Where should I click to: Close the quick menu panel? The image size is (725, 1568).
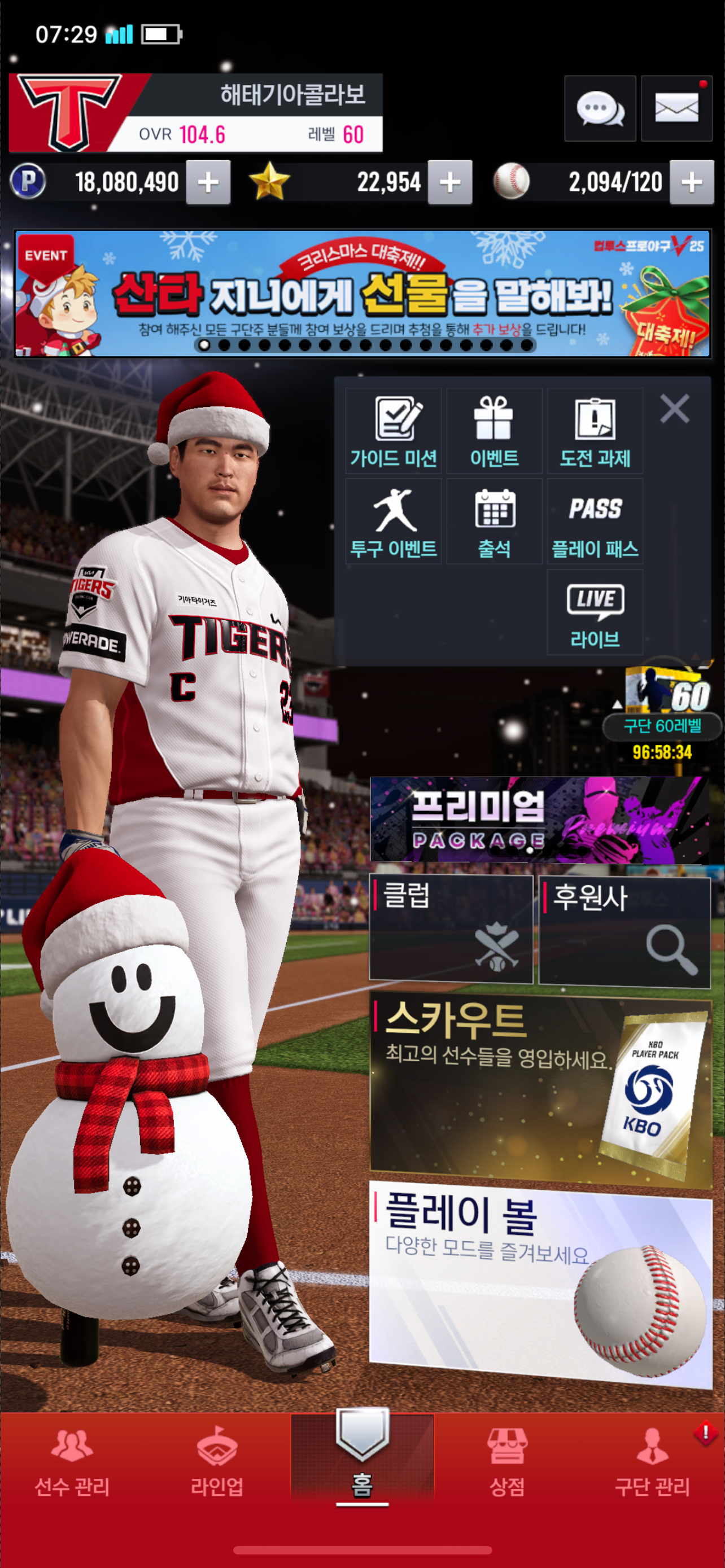[675, 409]
